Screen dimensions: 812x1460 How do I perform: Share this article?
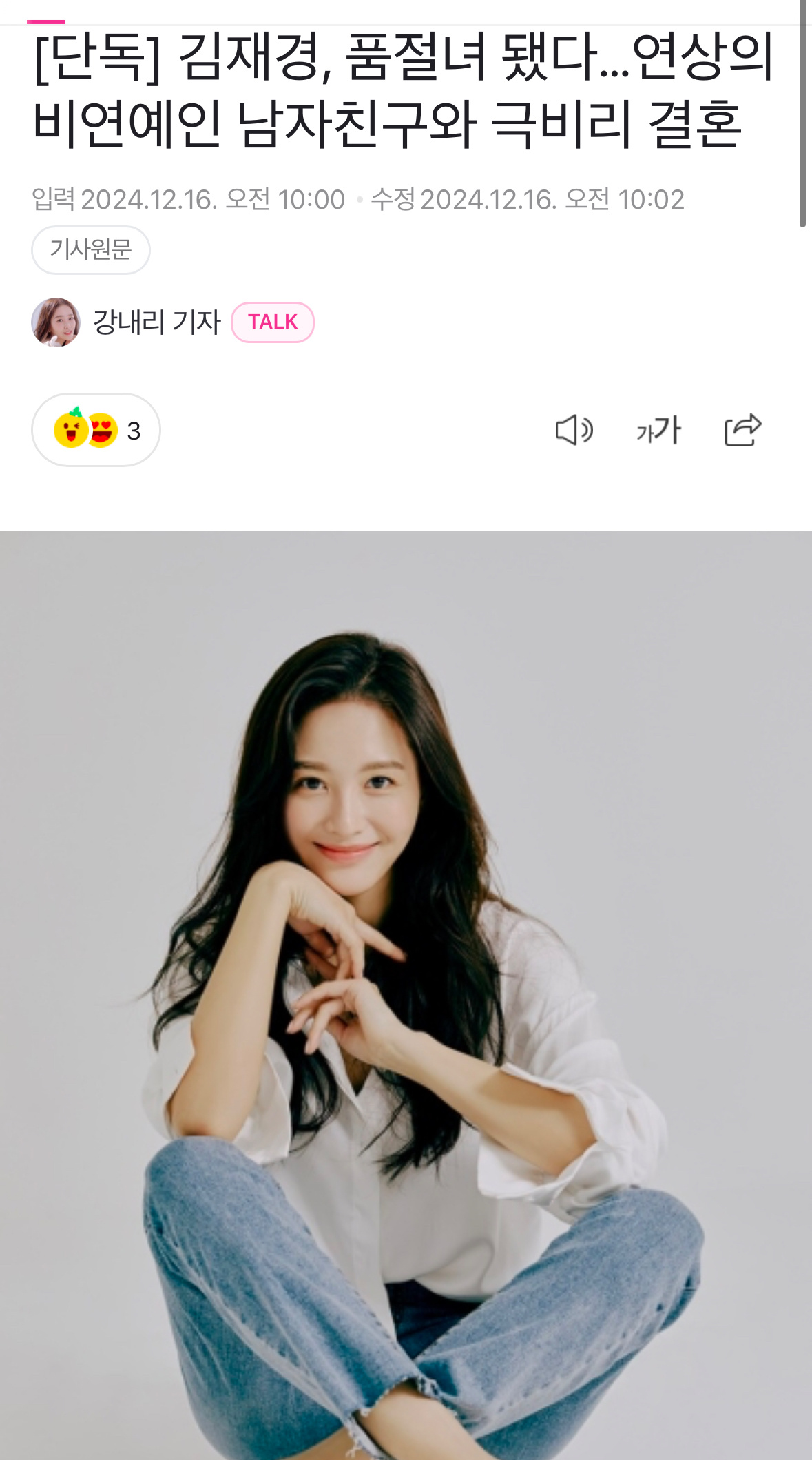[x=742, y=431]
